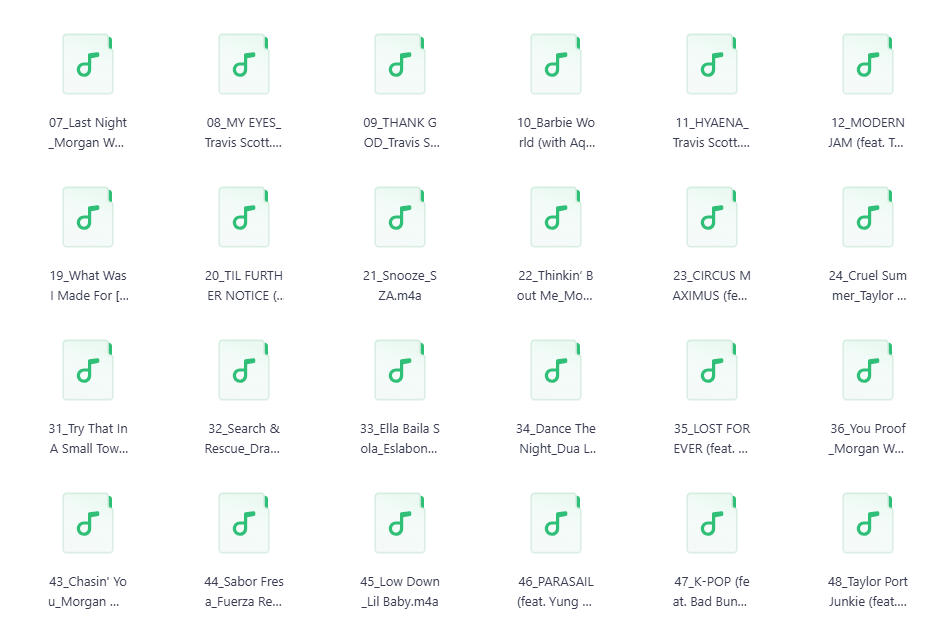Select the 23_CIRCUS MAXIMUS file
This screenshot has height=637, width=938.
pos(712,217)
